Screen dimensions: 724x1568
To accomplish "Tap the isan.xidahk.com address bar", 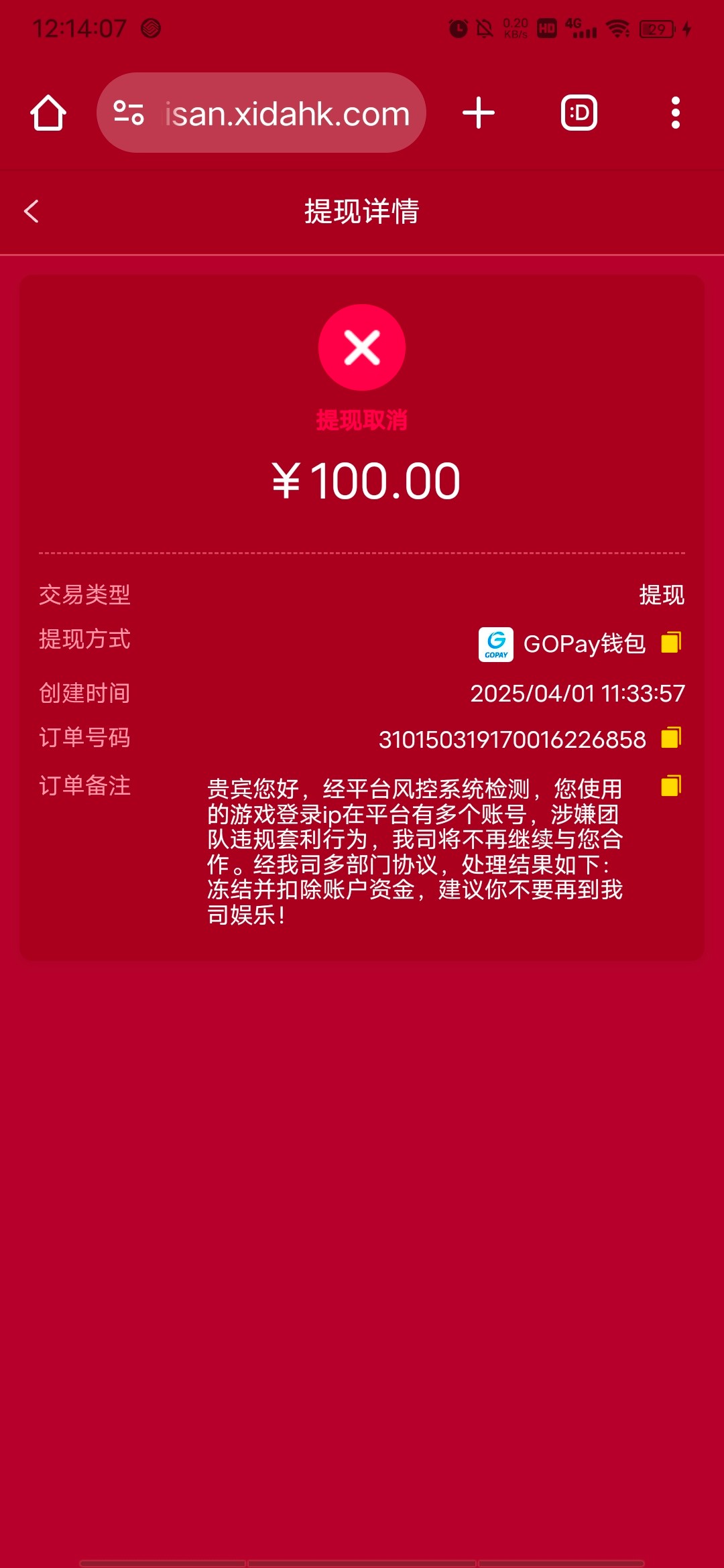I will tap(261, 113).
